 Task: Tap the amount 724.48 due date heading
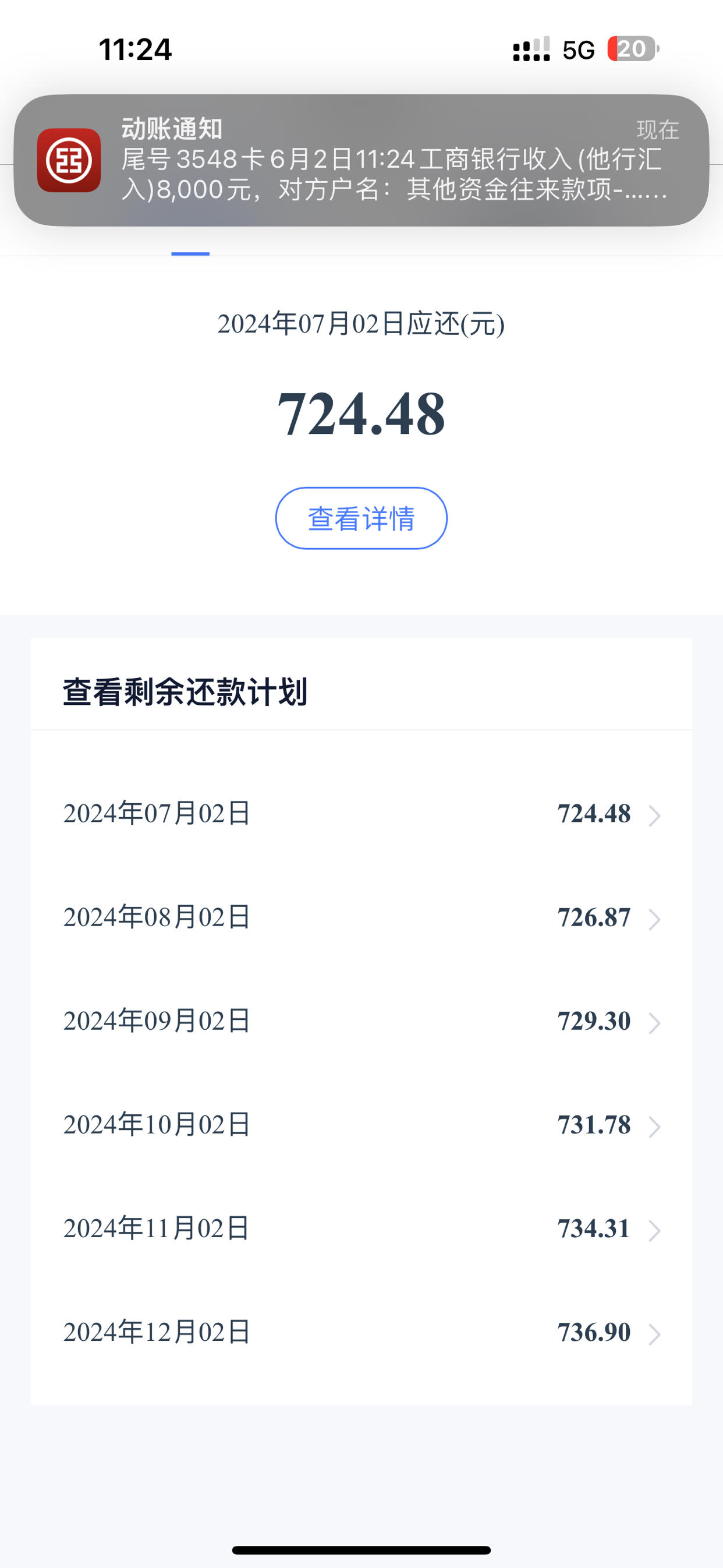coord(361,411)
